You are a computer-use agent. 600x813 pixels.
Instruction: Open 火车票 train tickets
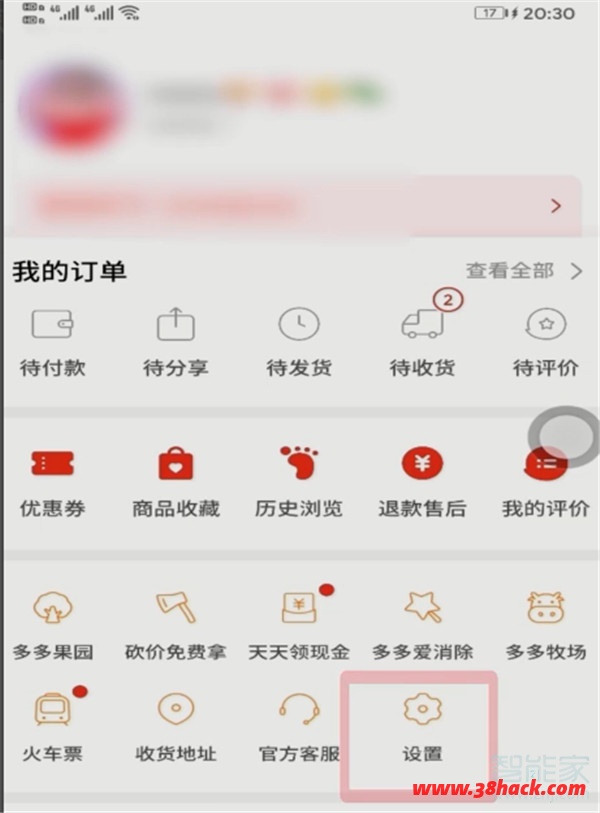[x=50, y=725]
